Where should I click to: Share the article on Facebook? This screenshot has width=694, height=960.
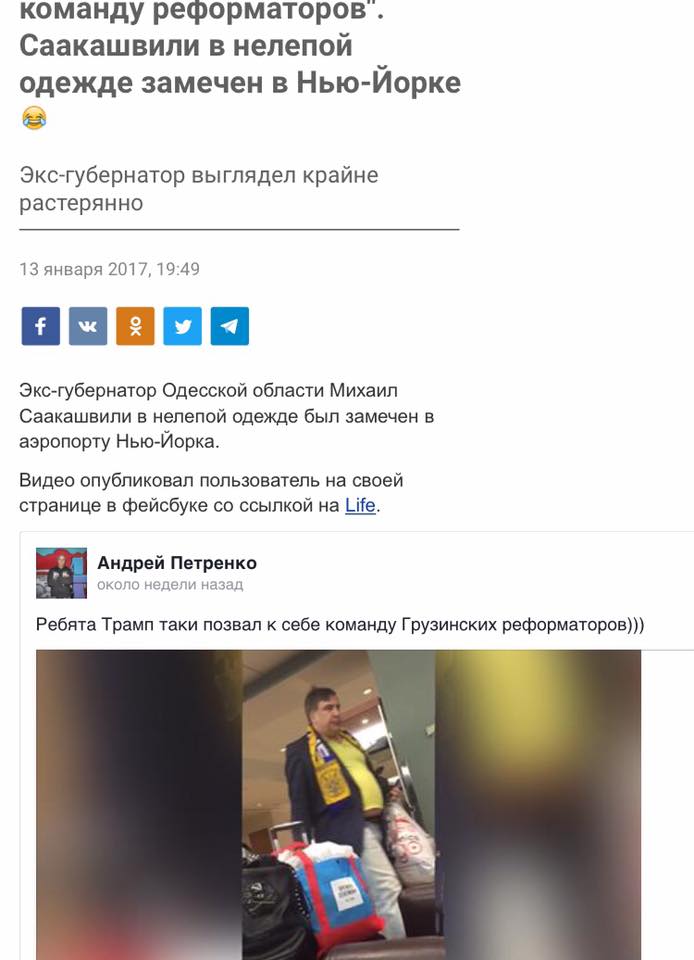point(41,326)
